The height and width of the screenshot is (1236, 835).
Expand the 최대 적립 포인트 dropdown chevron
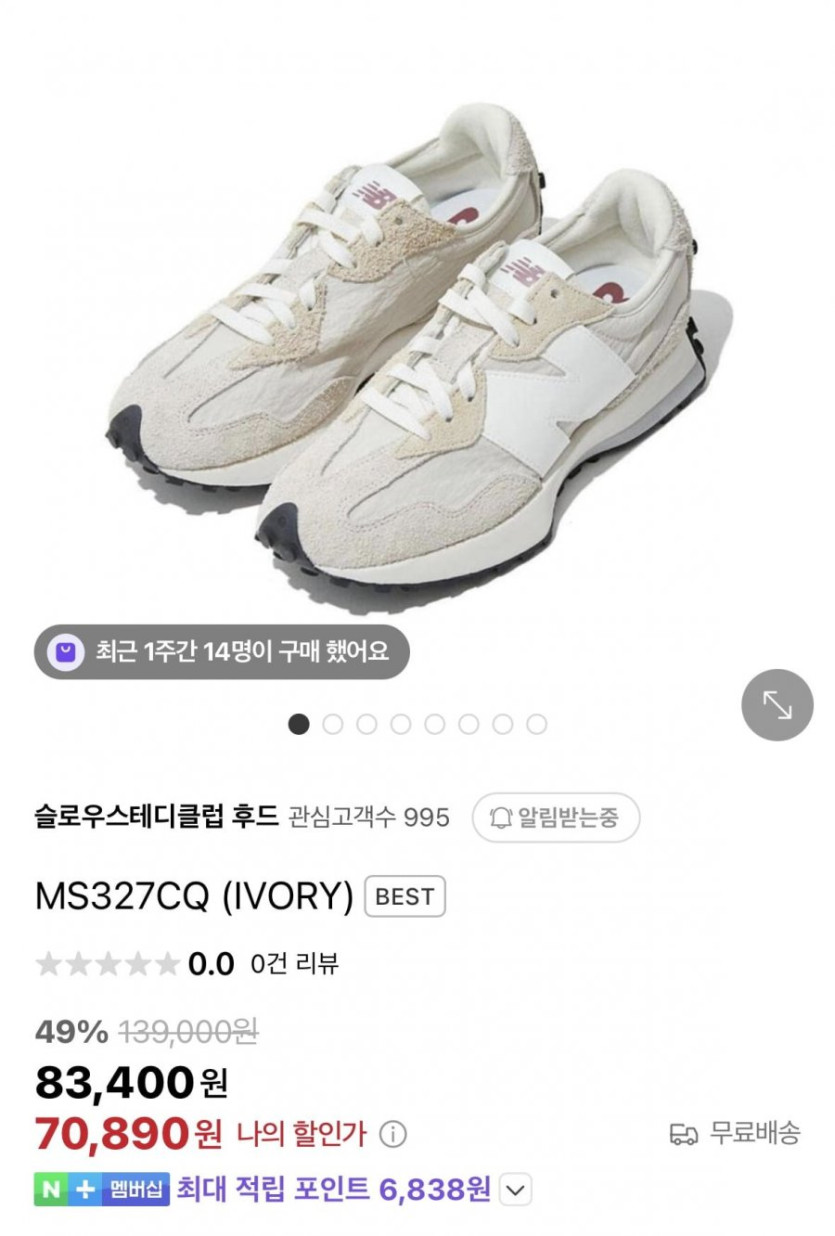tap(514, 1190)
